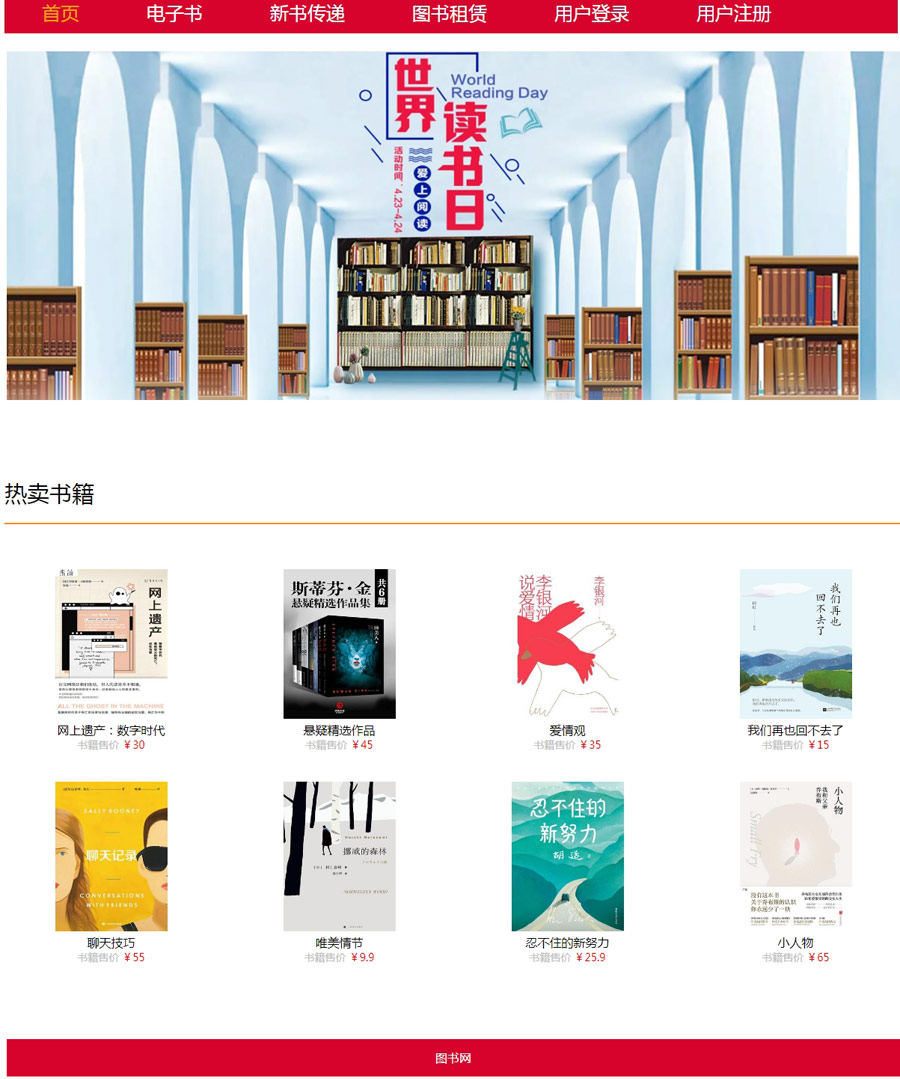Switch to 新书传递 page
The height and width of the screenshot is (1079, 900).
click(307, 14)
